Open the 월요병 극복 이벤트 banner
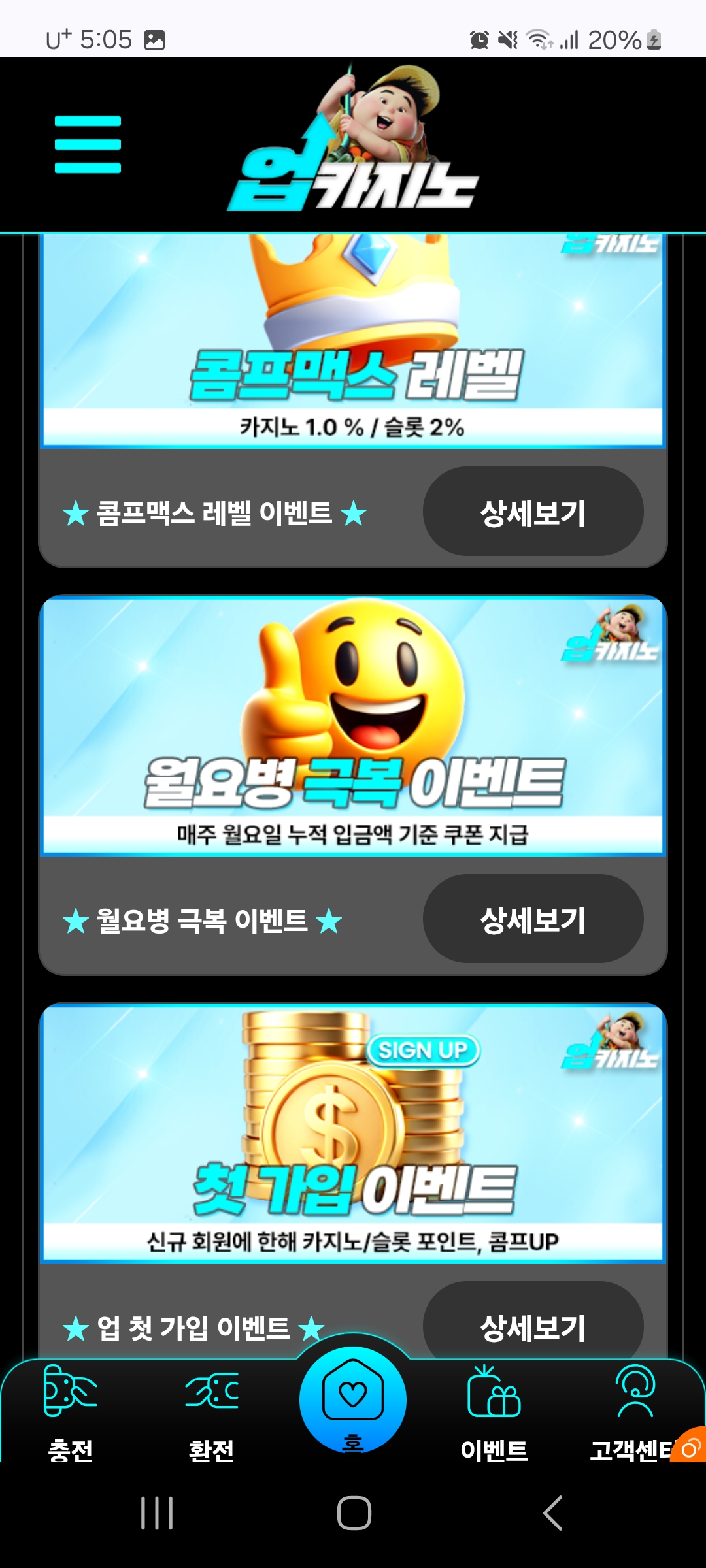This screenshot has width=706, height=1568. click(x=353, y=725)
